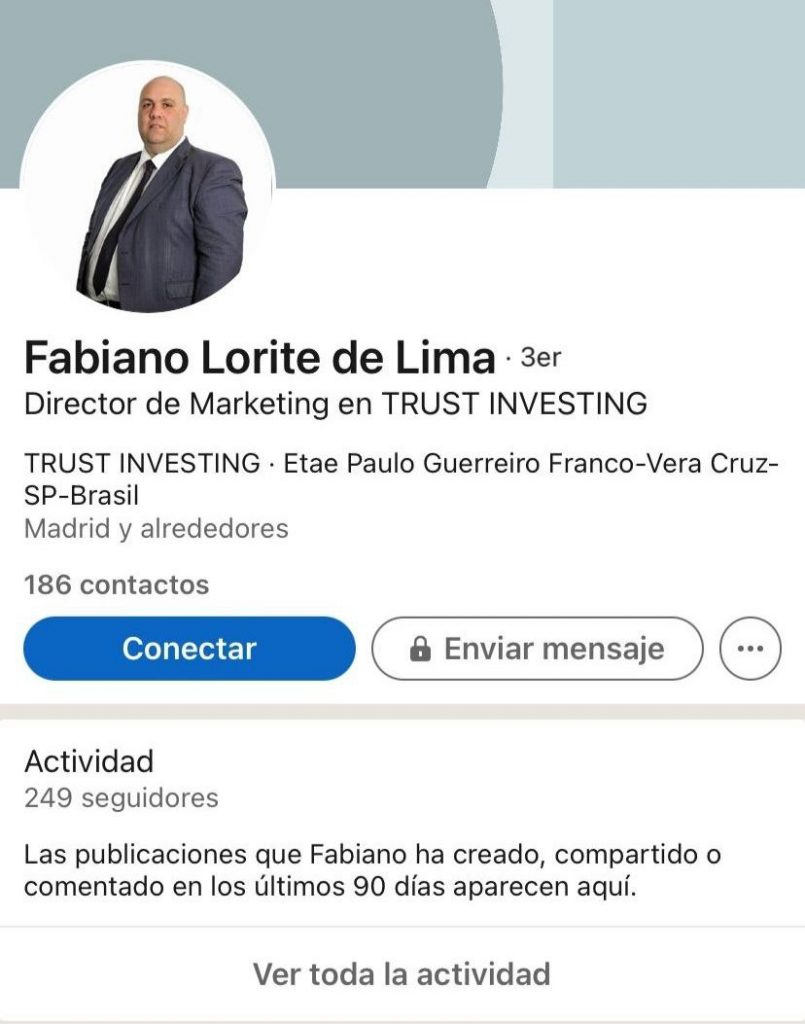Open Ver toda la actividad
Screen dimensions: 805x1024
[x=401, y=973]
